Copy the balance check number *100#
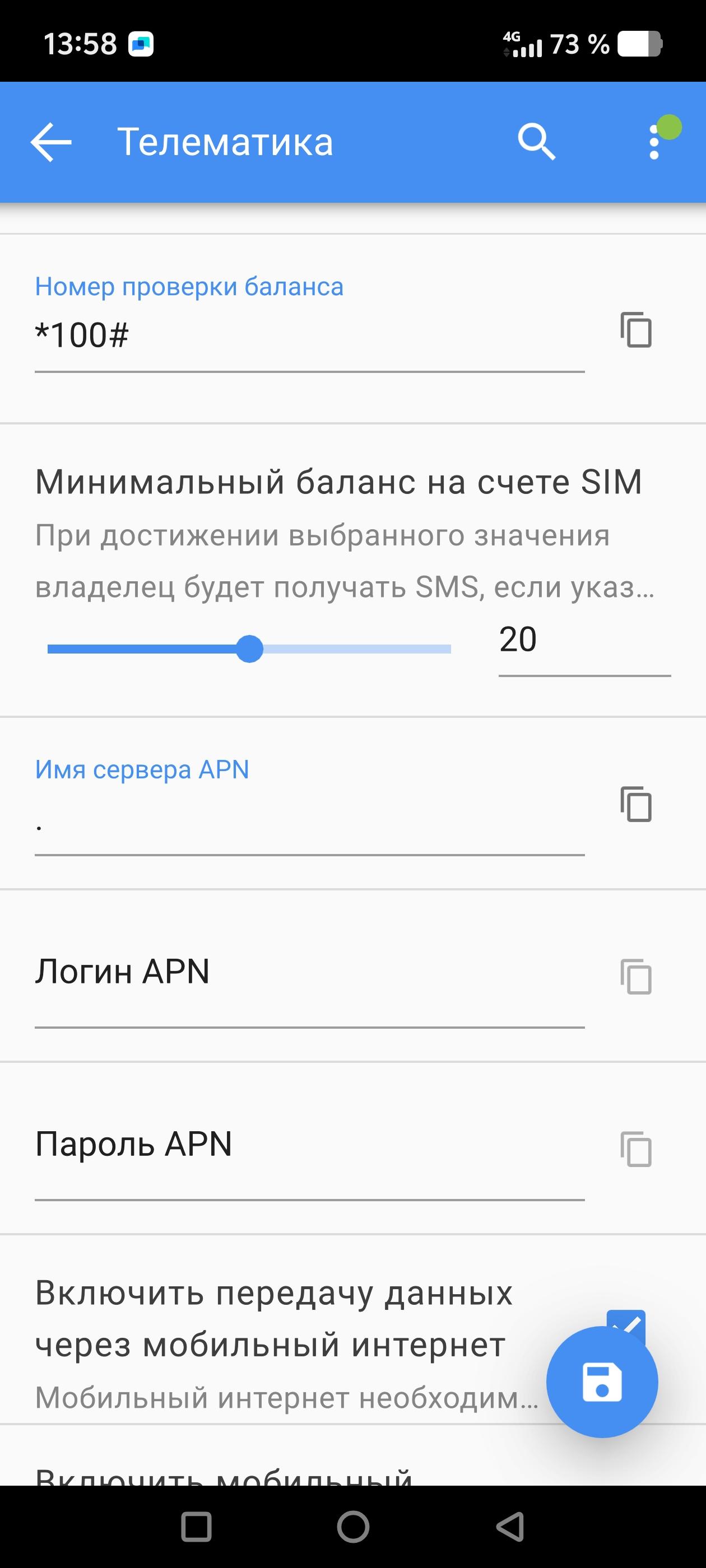Viewport: 706px width, 1568px height. (x=636, y=330)
